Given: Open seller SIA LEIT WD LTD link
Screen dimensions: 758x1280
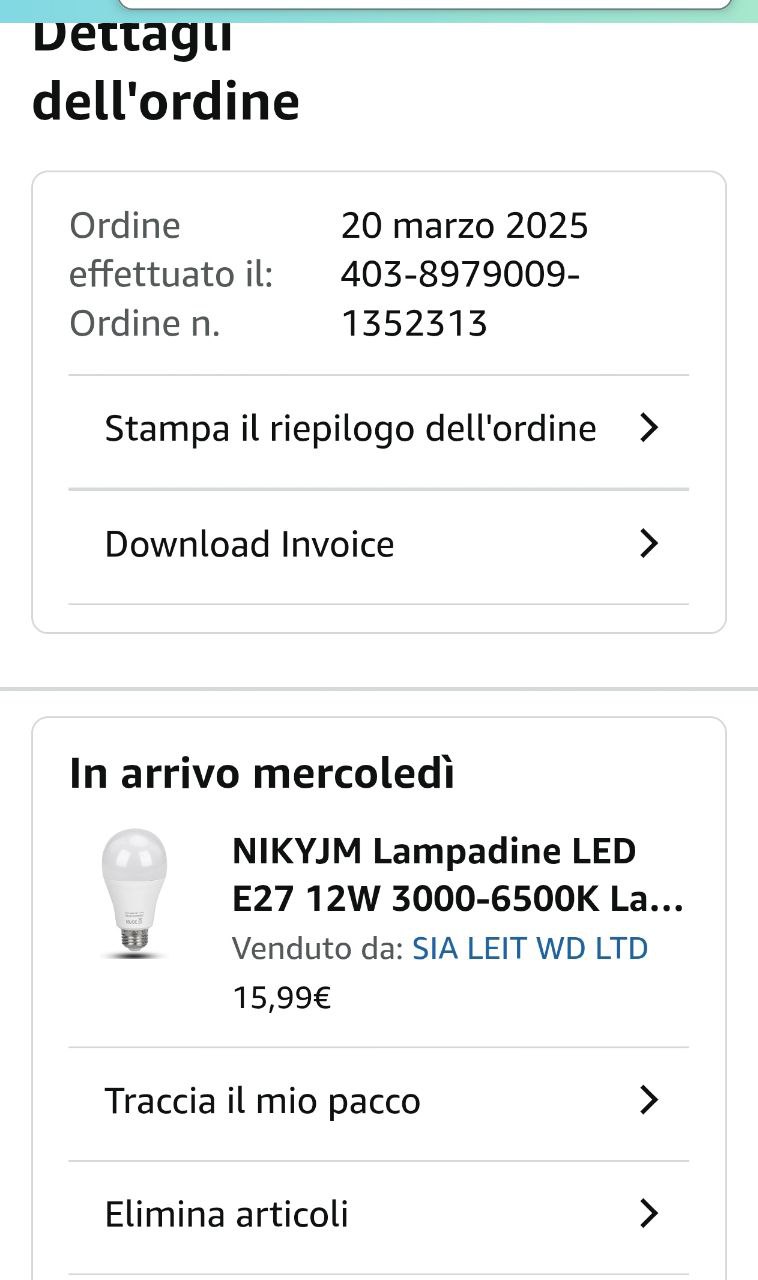Looking at the screenshot, I should (x=530, y=948).
